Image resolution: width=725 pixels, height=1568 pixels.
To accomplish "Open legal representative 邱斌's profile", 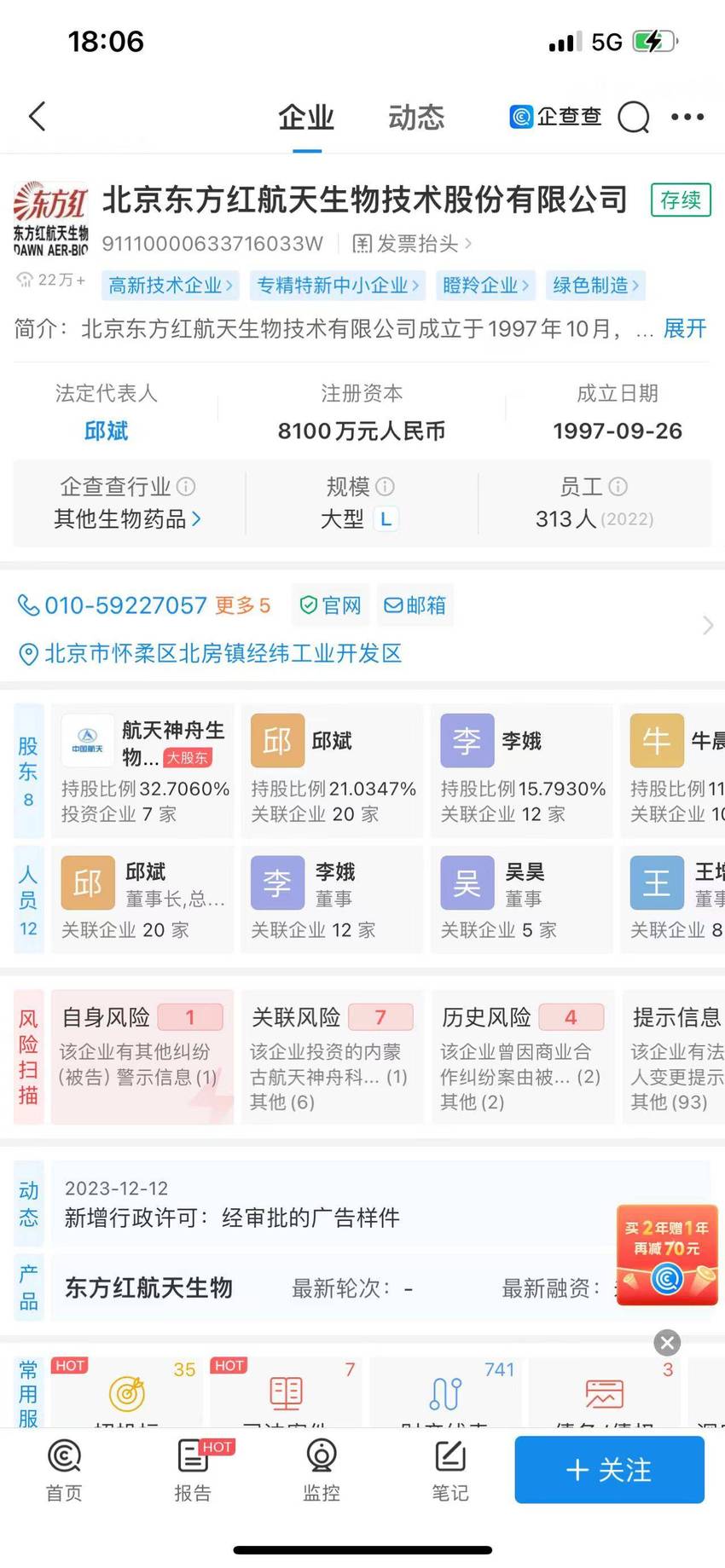I will click(107, 431).
